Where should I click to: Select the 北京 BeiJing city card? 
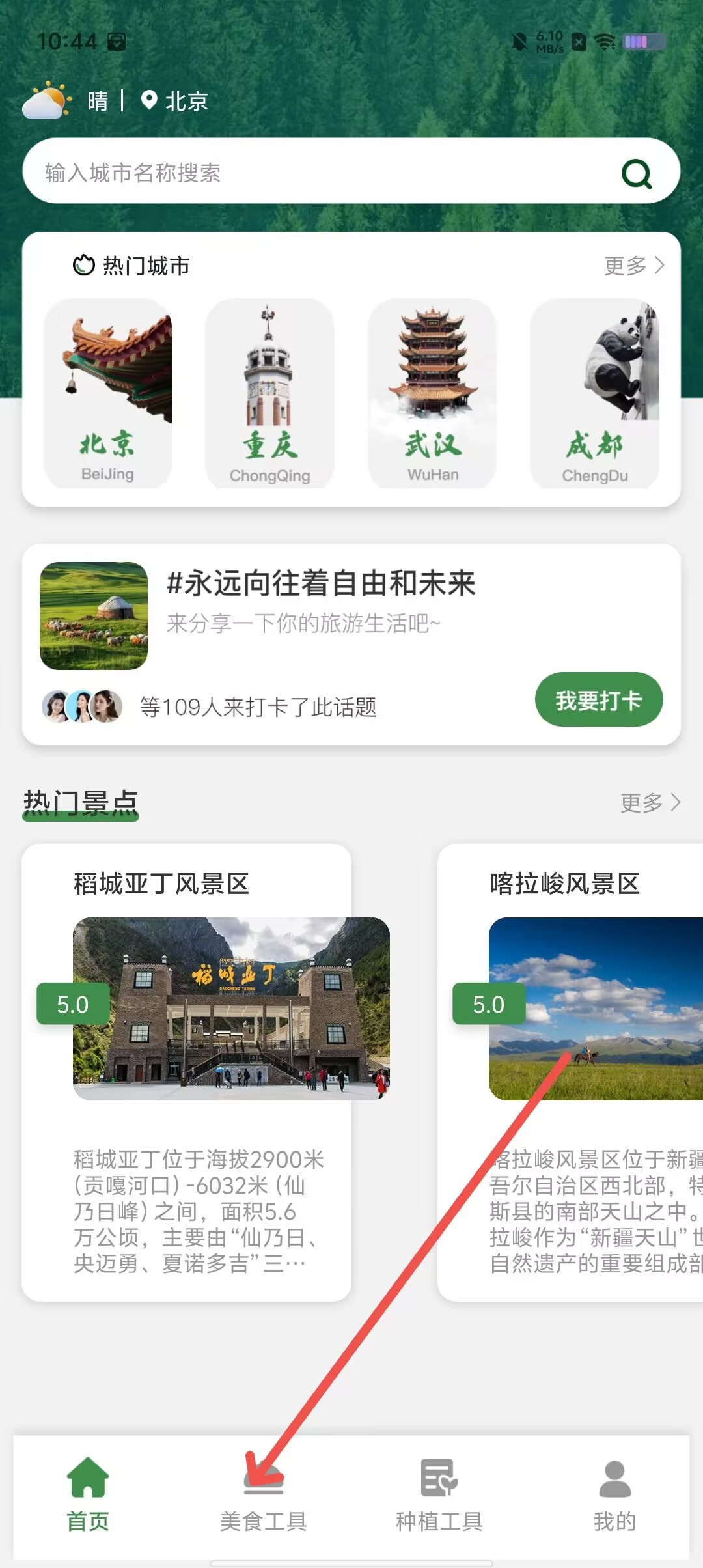pyautogui.click(x=108, y=393)
